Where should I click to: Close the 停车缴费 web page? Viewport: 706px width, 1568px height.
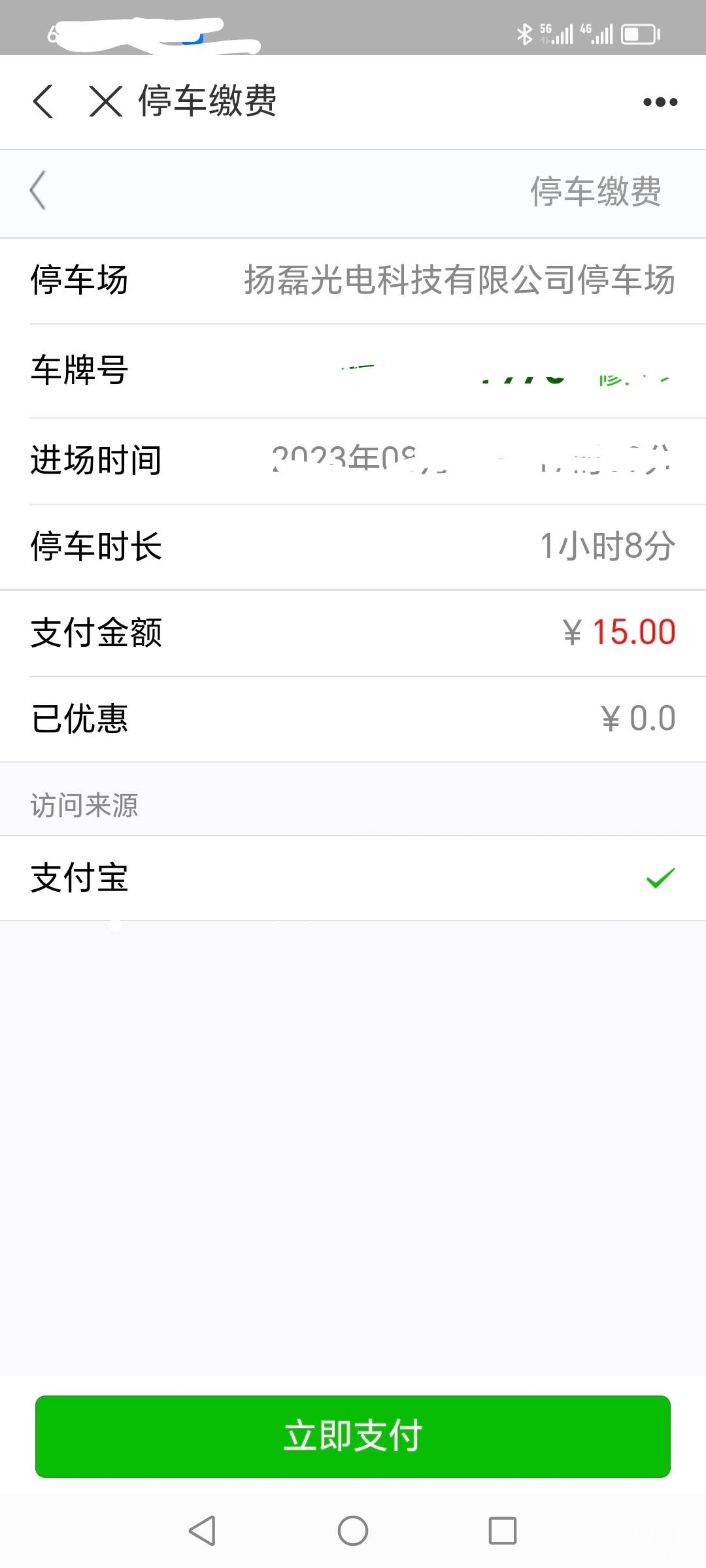point(106,101)
